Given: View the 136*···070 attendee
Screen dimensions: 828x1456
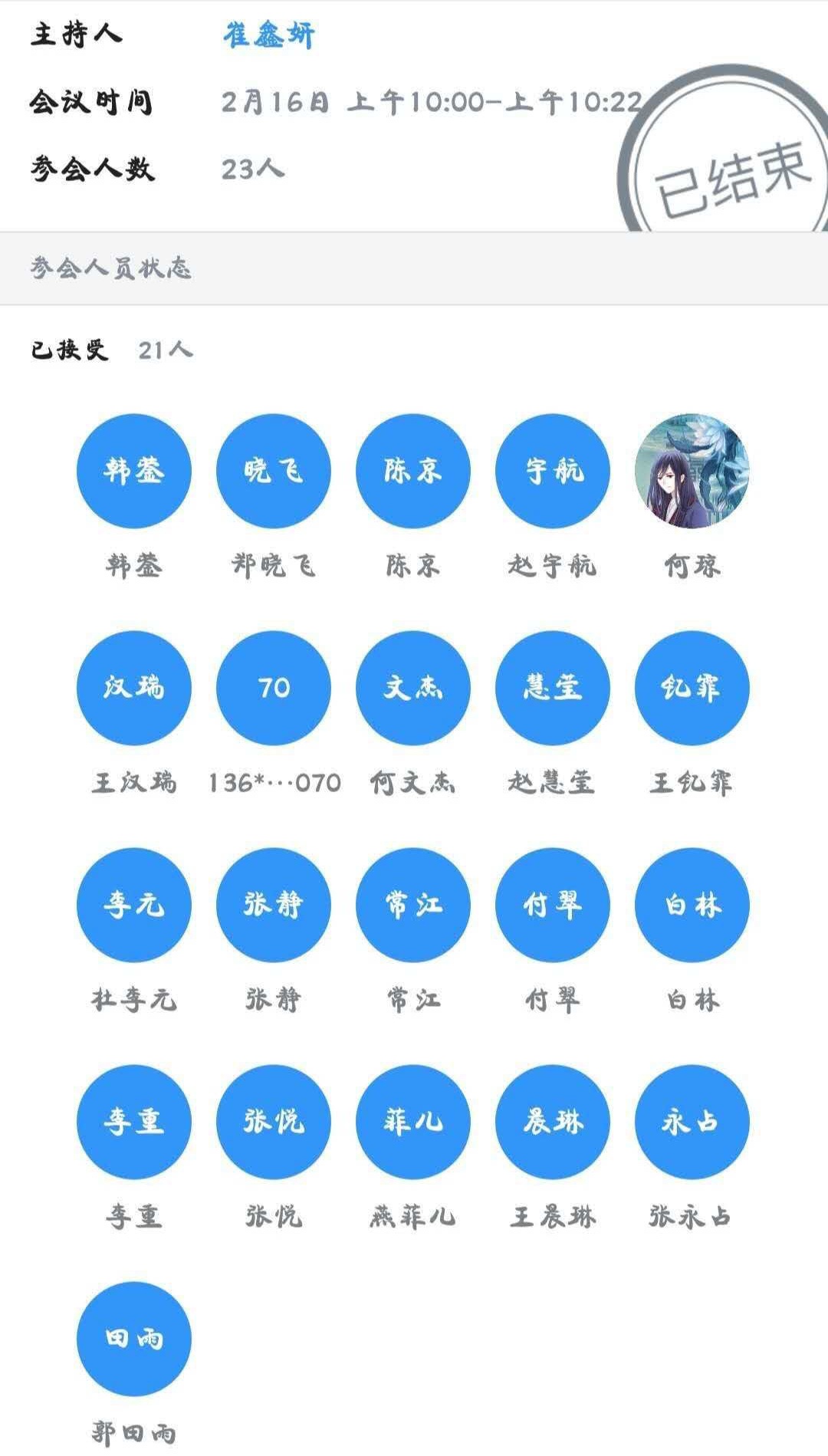Looking at the screenshot, I should (x=273, y=688).
